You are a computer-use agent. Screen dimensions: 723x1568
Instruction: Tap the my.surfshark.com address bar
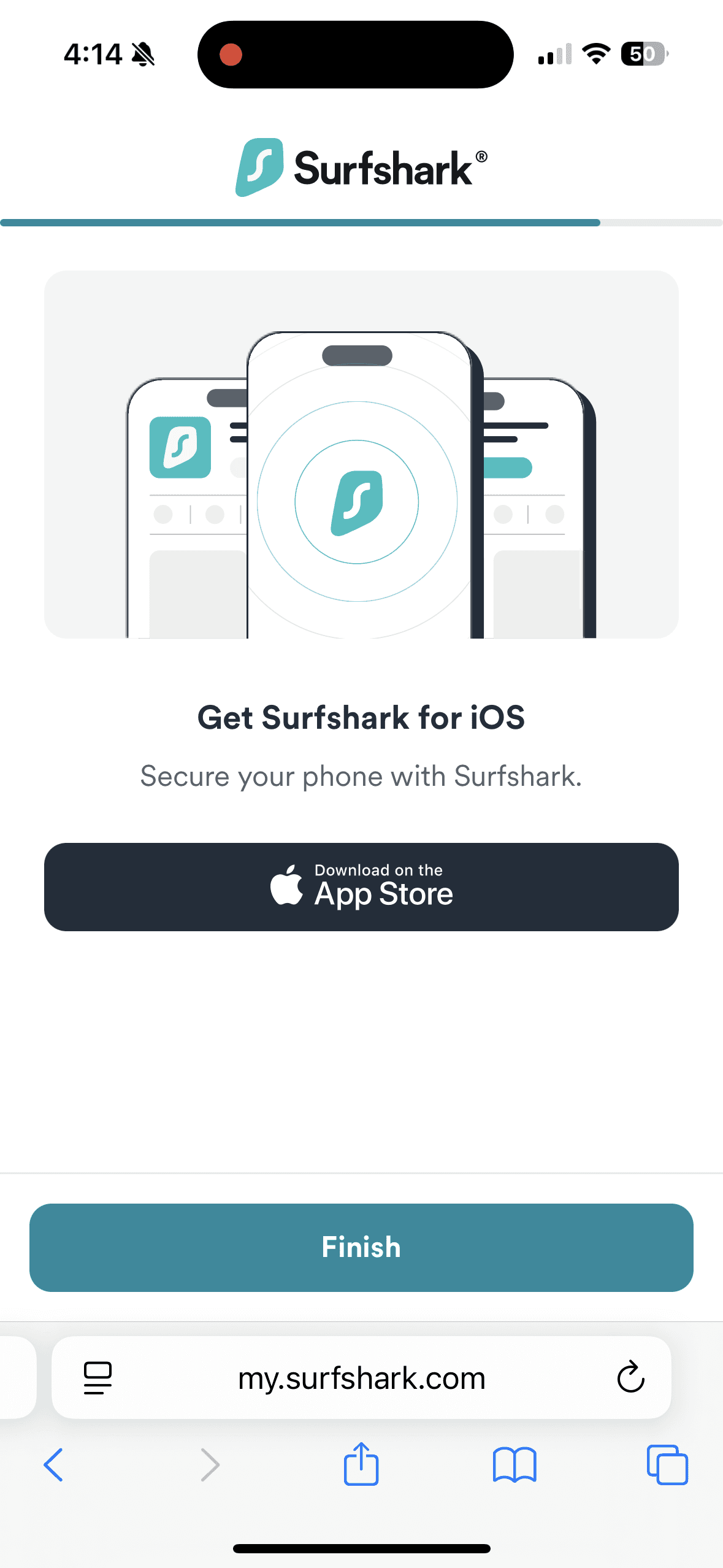click(x=361, y=1378)
